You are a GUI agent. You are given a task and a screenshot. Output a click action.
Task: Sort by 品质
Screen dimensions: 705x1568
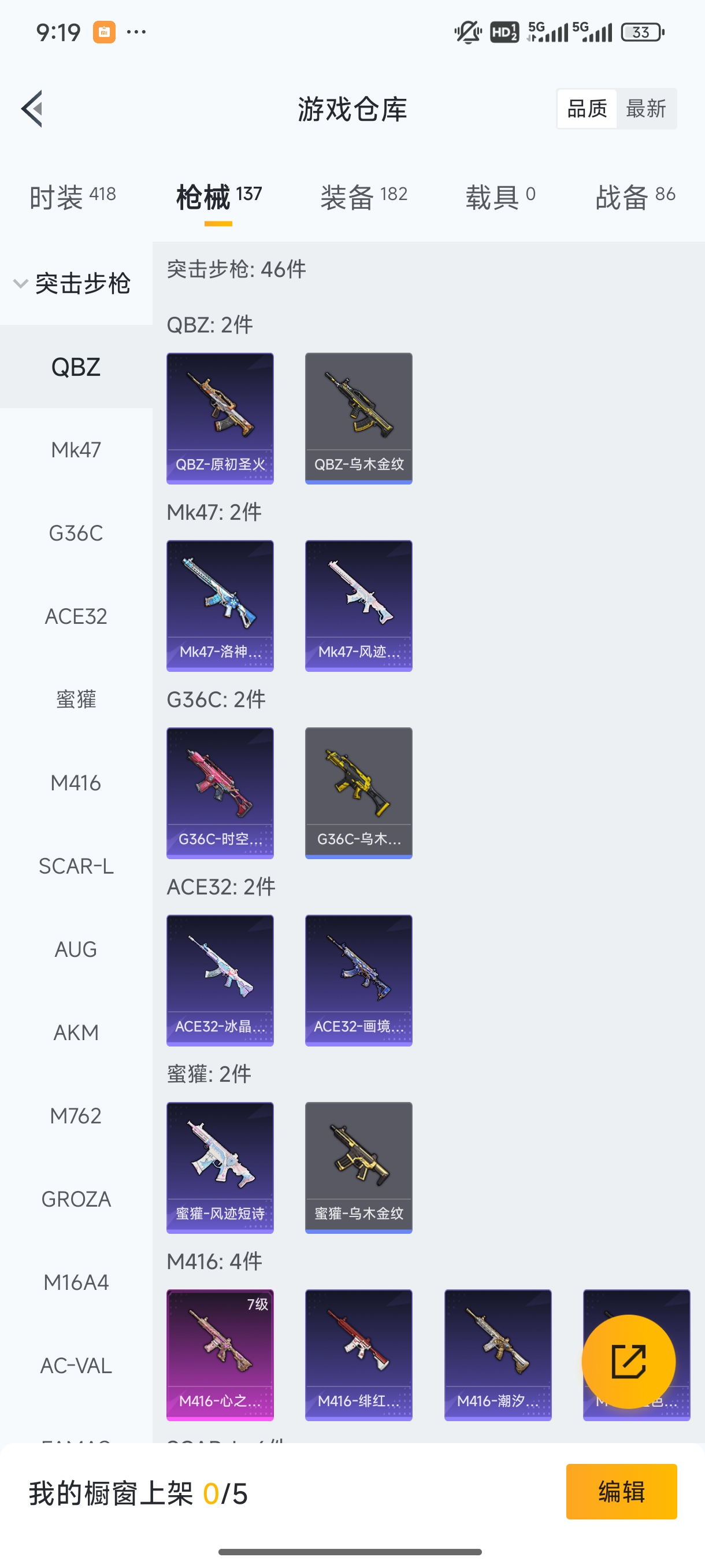(587, 109)
